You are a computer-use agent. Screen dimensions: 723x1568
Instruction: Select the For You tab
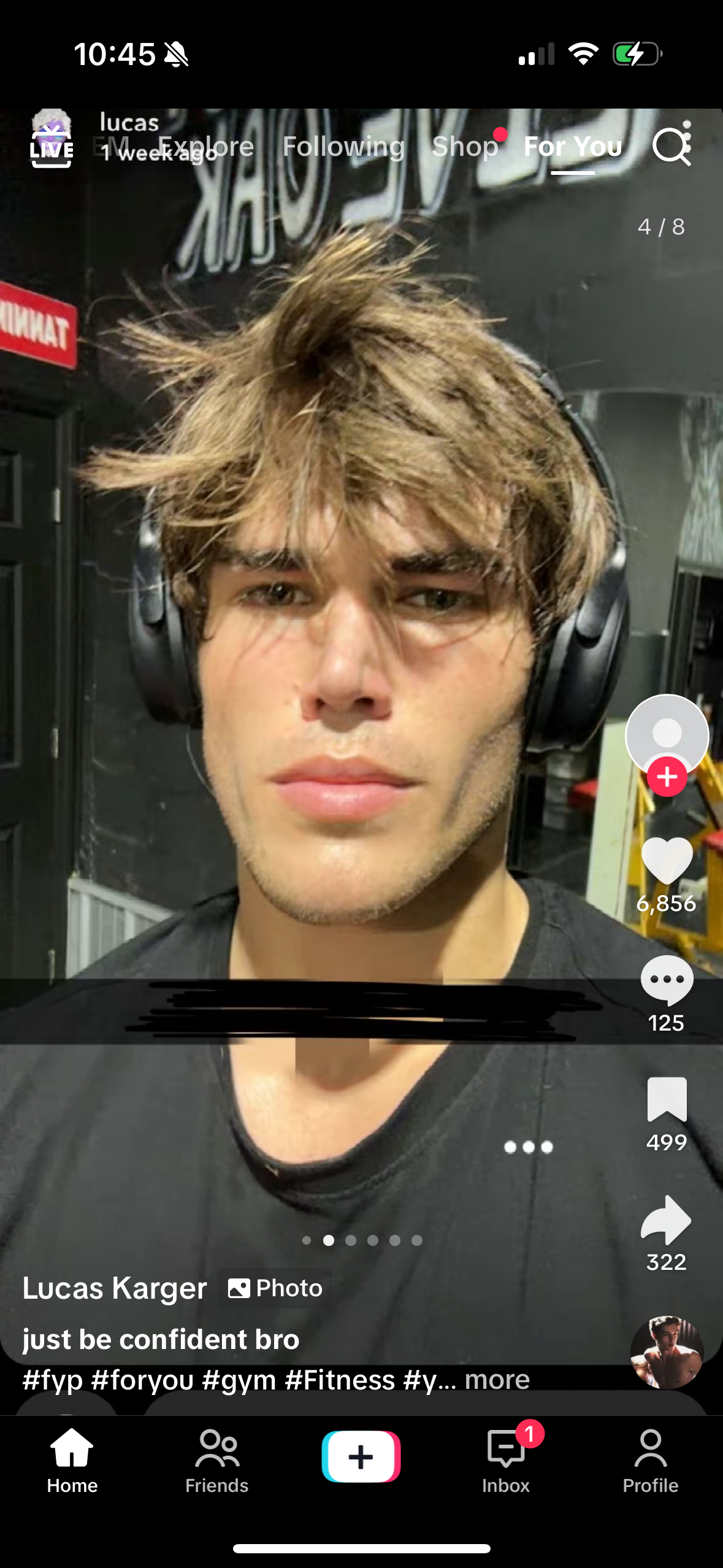click(x=573, y=147)
